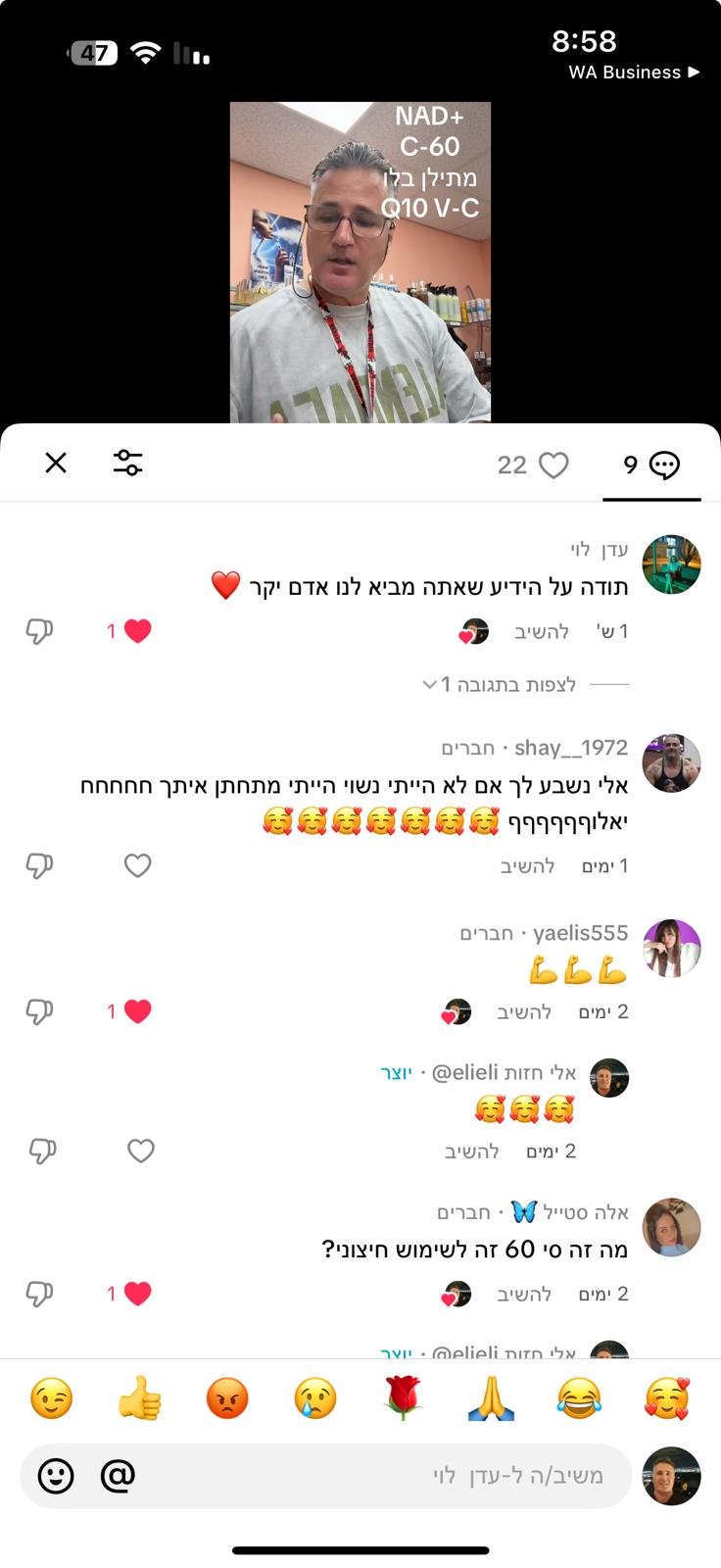Reply to yaelis555's comment

524,1012
